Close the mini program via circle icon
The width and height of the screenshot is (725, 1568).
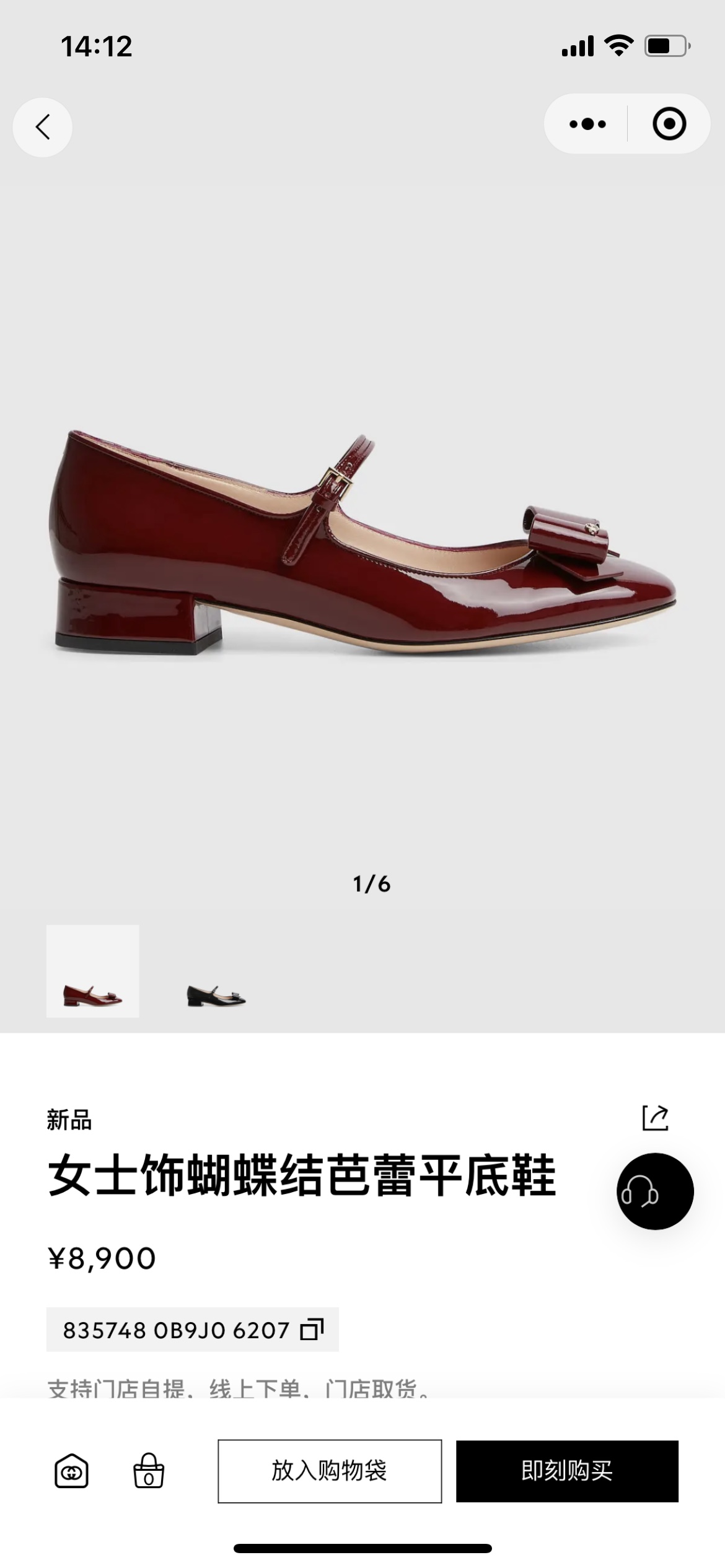(669, 124)
